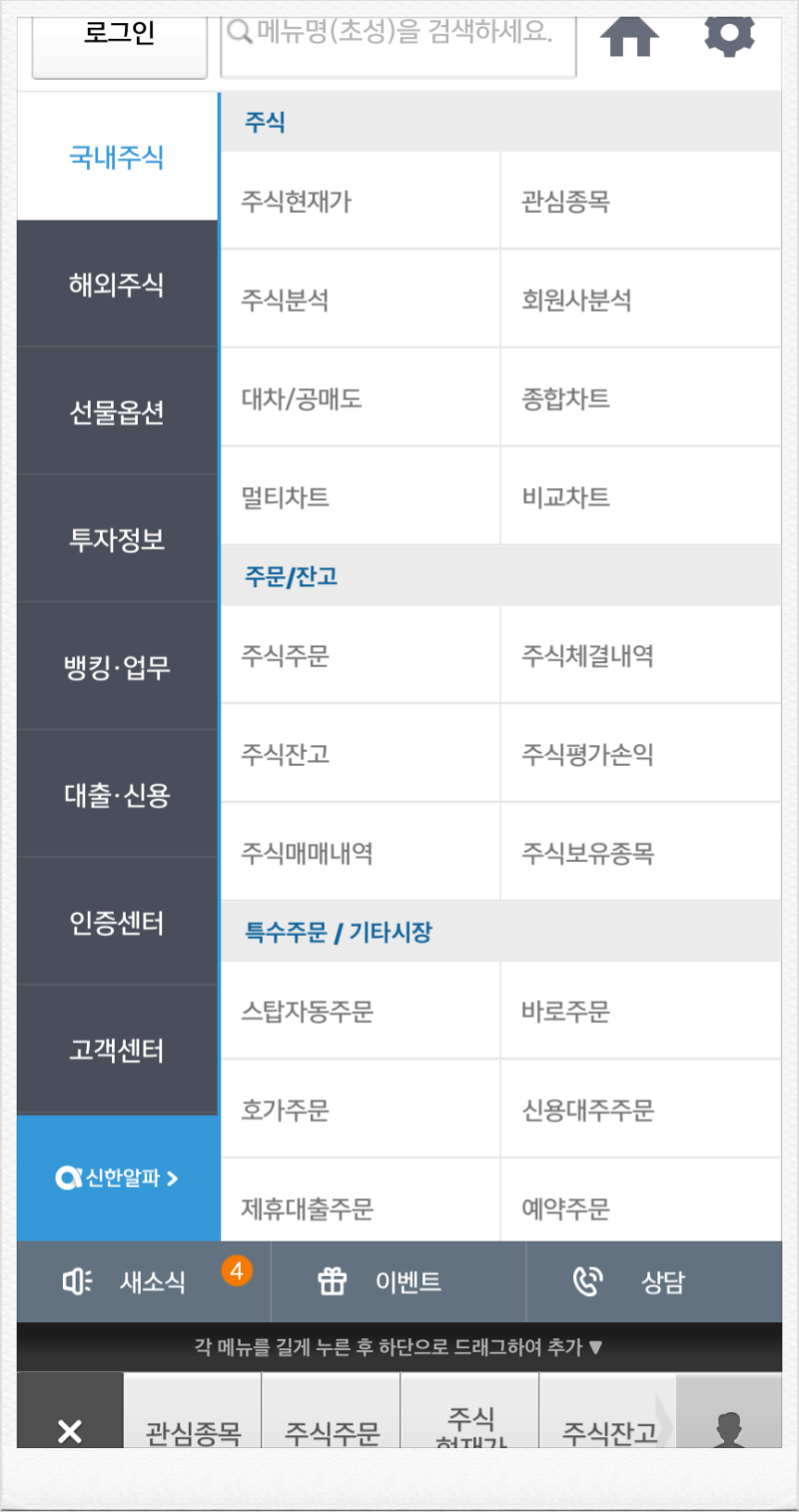Open 새소식 notifications
The width and height of the screenshot is (799, 1512).
[144, 1282]
